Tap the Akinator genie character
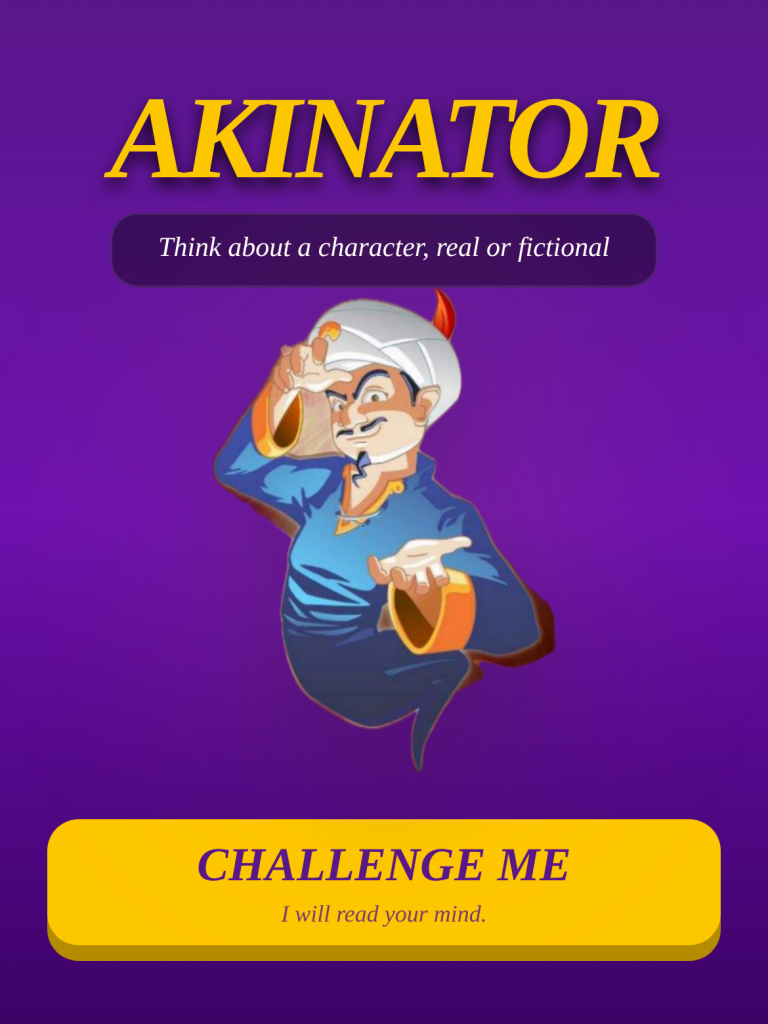This screenshot has width=768, height=1024. pos(390,500)
